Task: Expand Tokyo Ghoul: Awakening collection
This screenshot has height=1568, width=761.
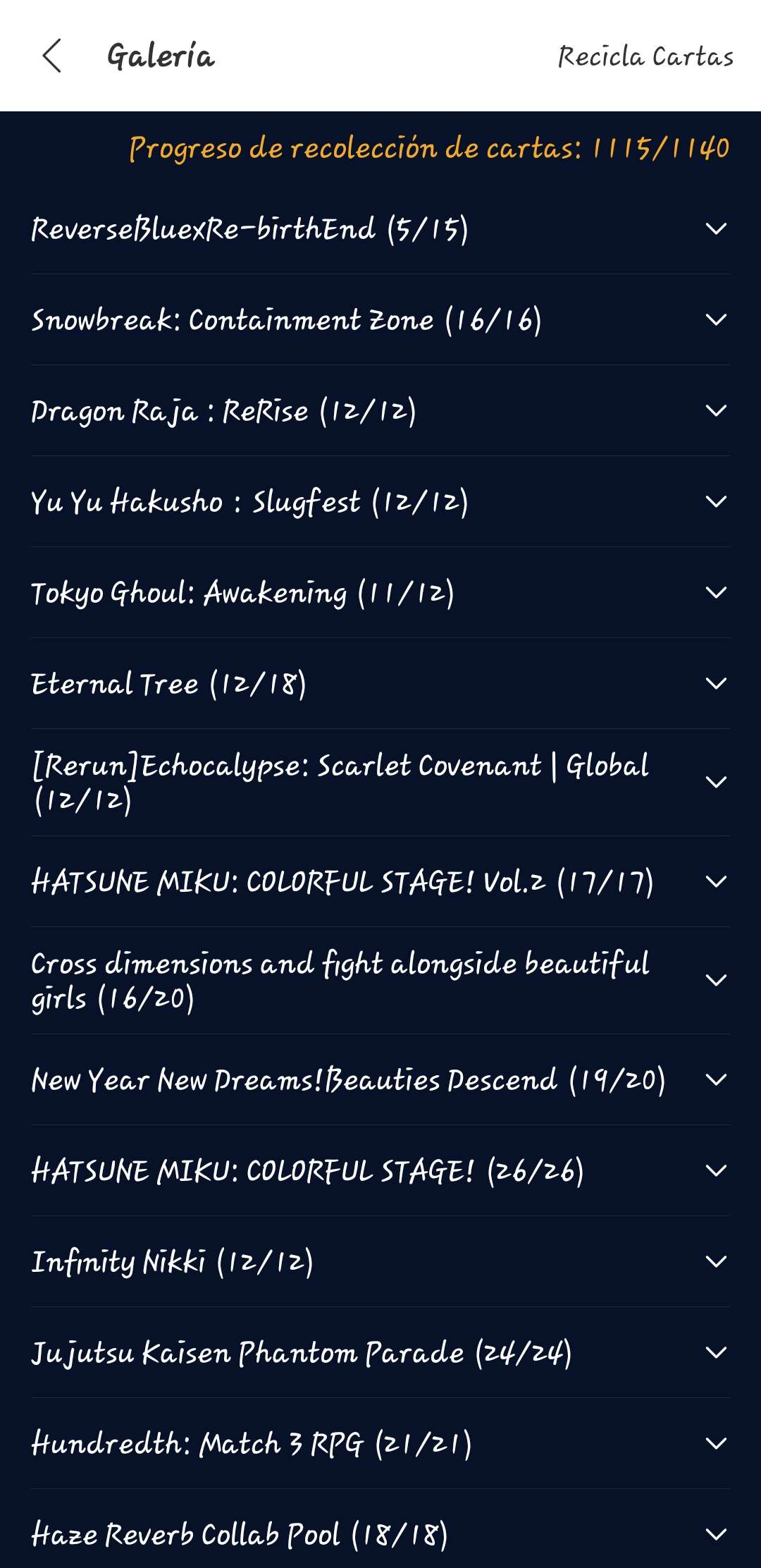Action: 716,593
